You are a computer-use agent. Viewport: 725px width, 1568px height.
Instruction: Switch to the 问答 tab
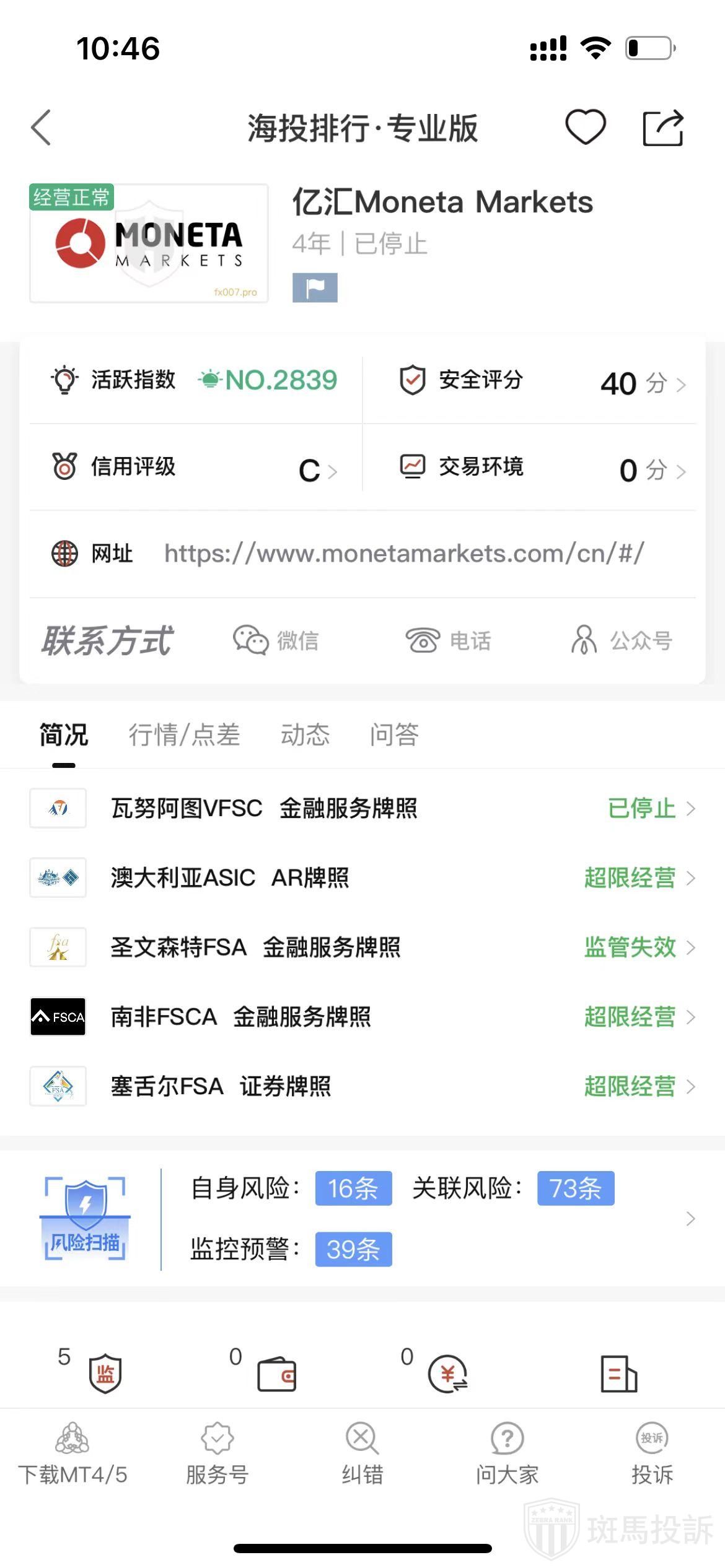(394, 735)
